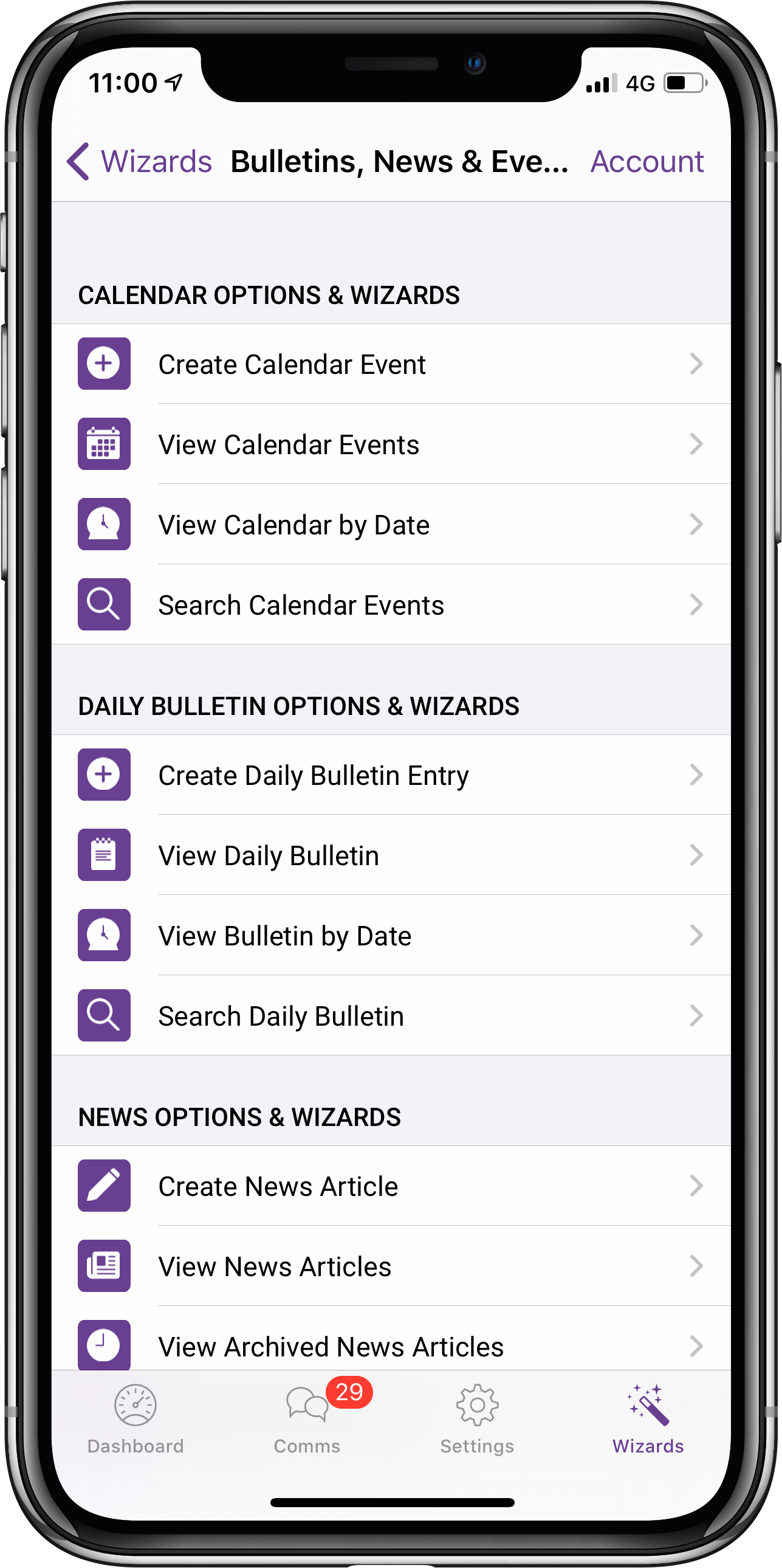Select View Calendar by Date

pyautogui.click(x=391, y=525)
